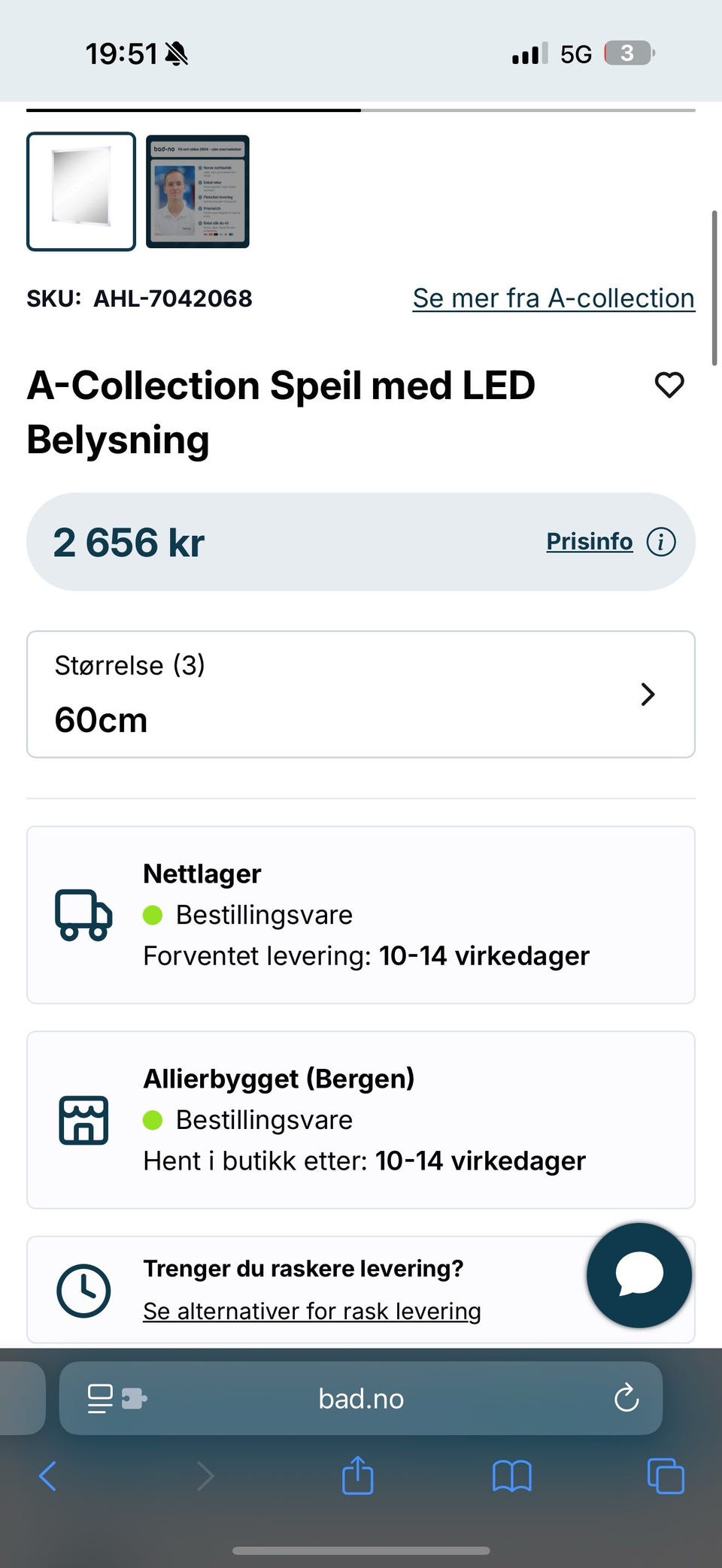The image size is (722, 1568).
Task: Tap the store icon beside Allierbygget (Bergen)
Action: (83, 1120)
